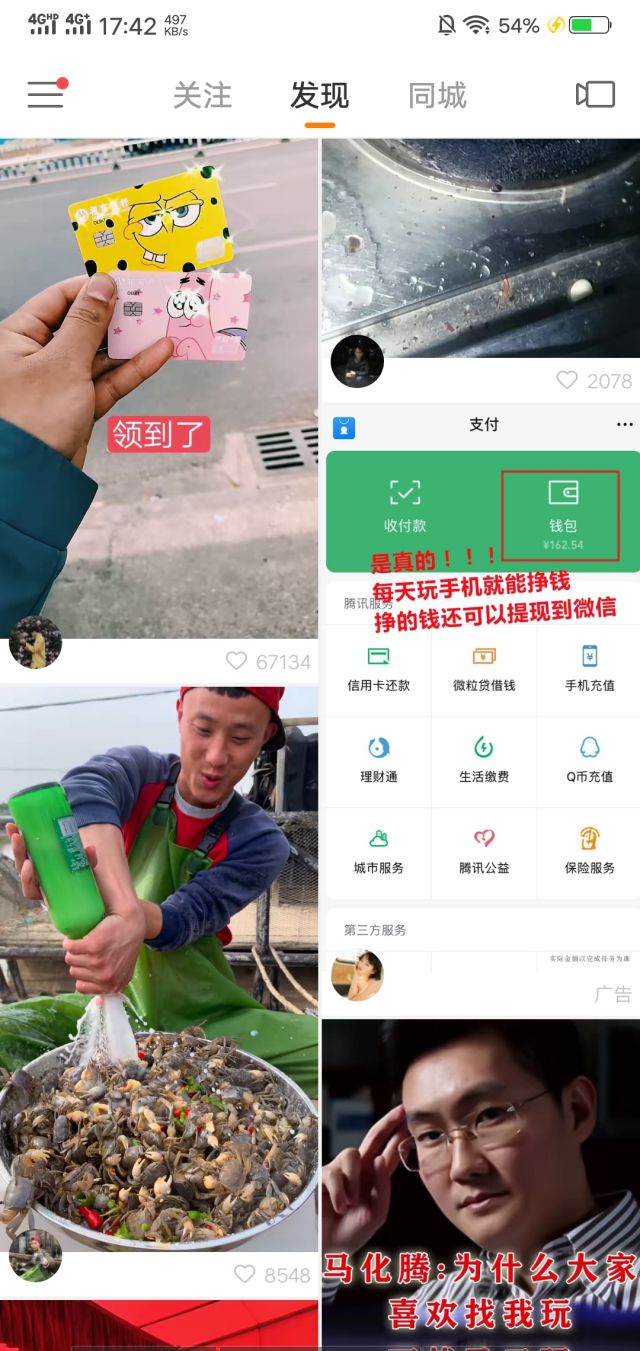
Task: Like the video showing 2078
Action: tap(567, 380)
